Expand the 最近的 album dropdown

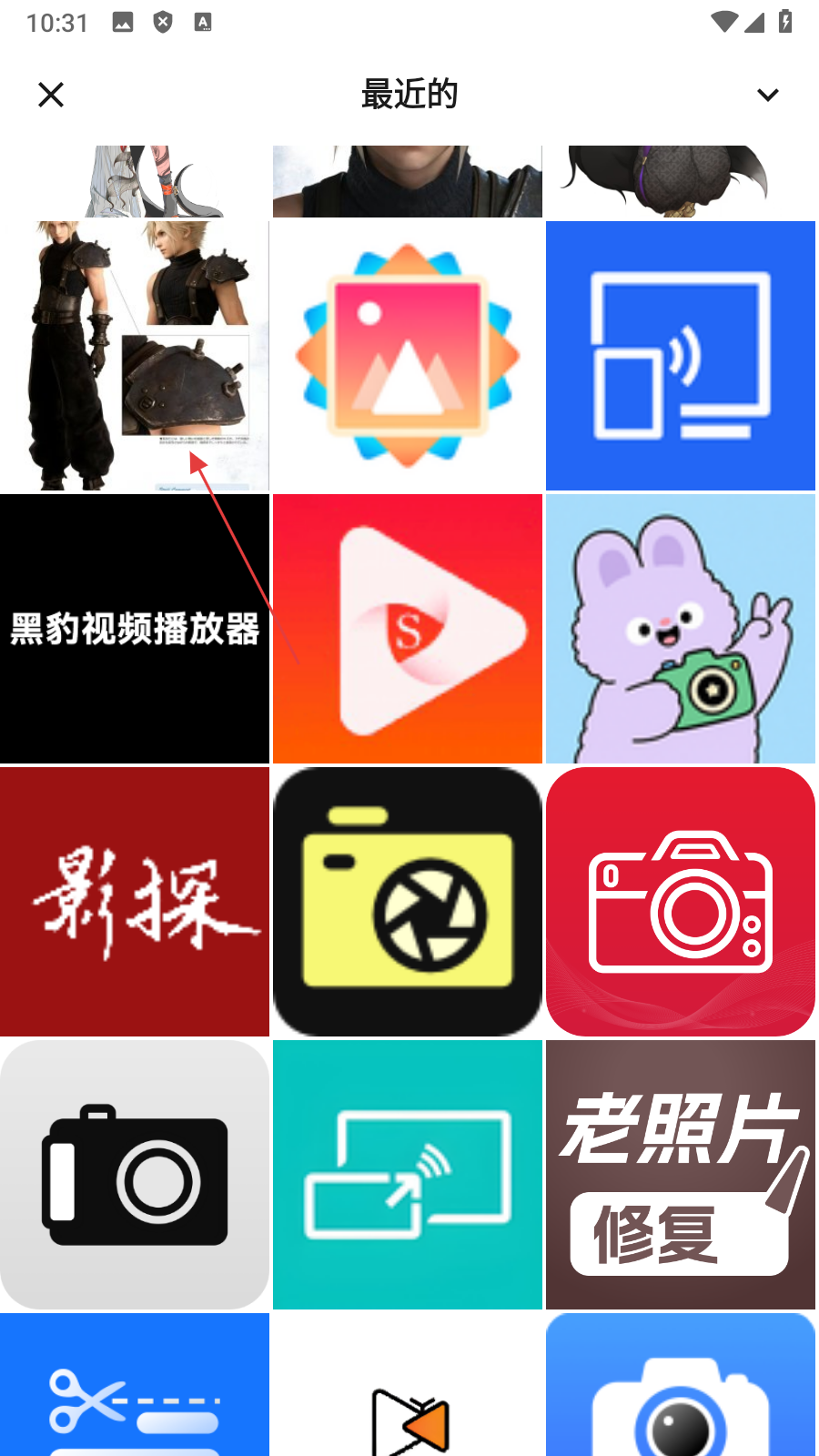pos(767,95)
